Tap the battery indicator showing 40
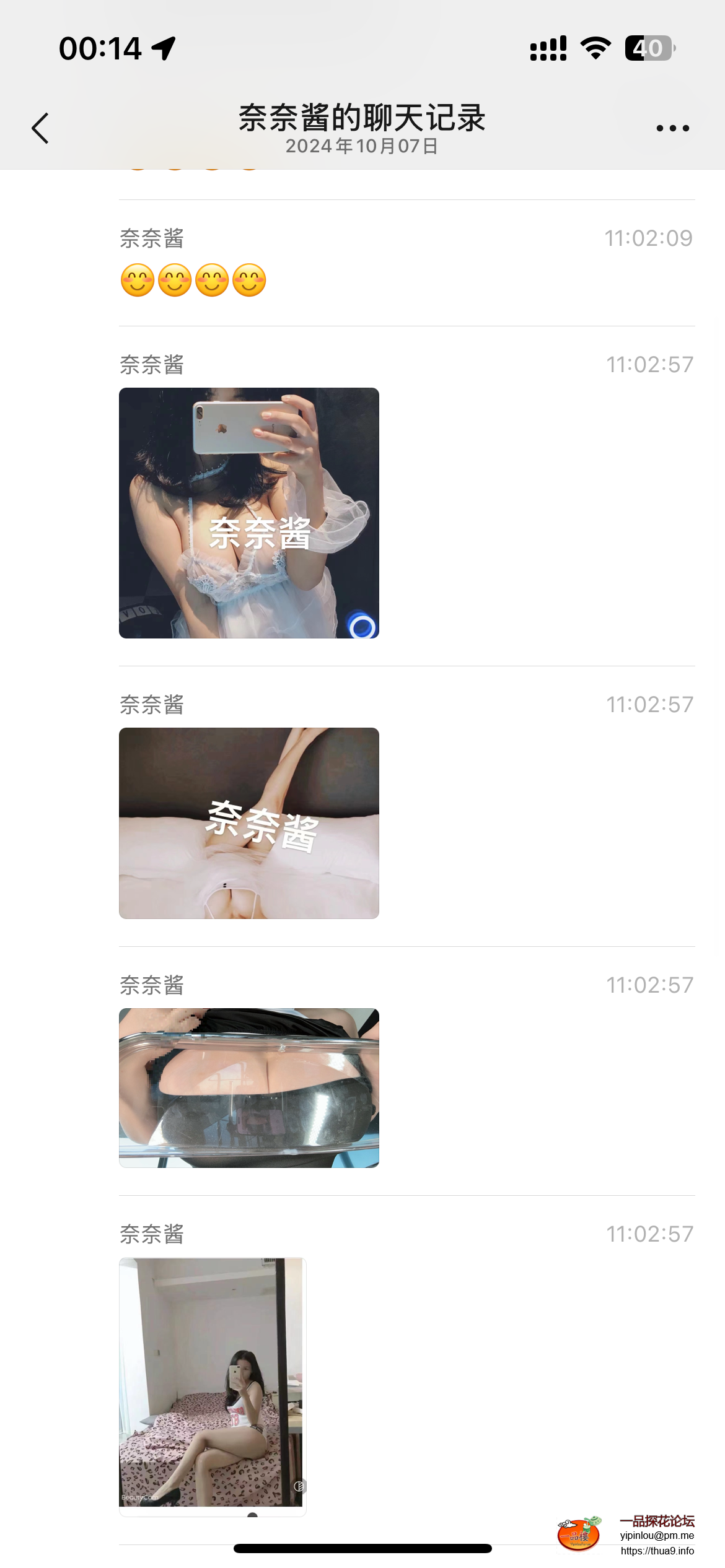Image resolution: width=725 pixels, height=1568 pixels. [x=648, y=47]
